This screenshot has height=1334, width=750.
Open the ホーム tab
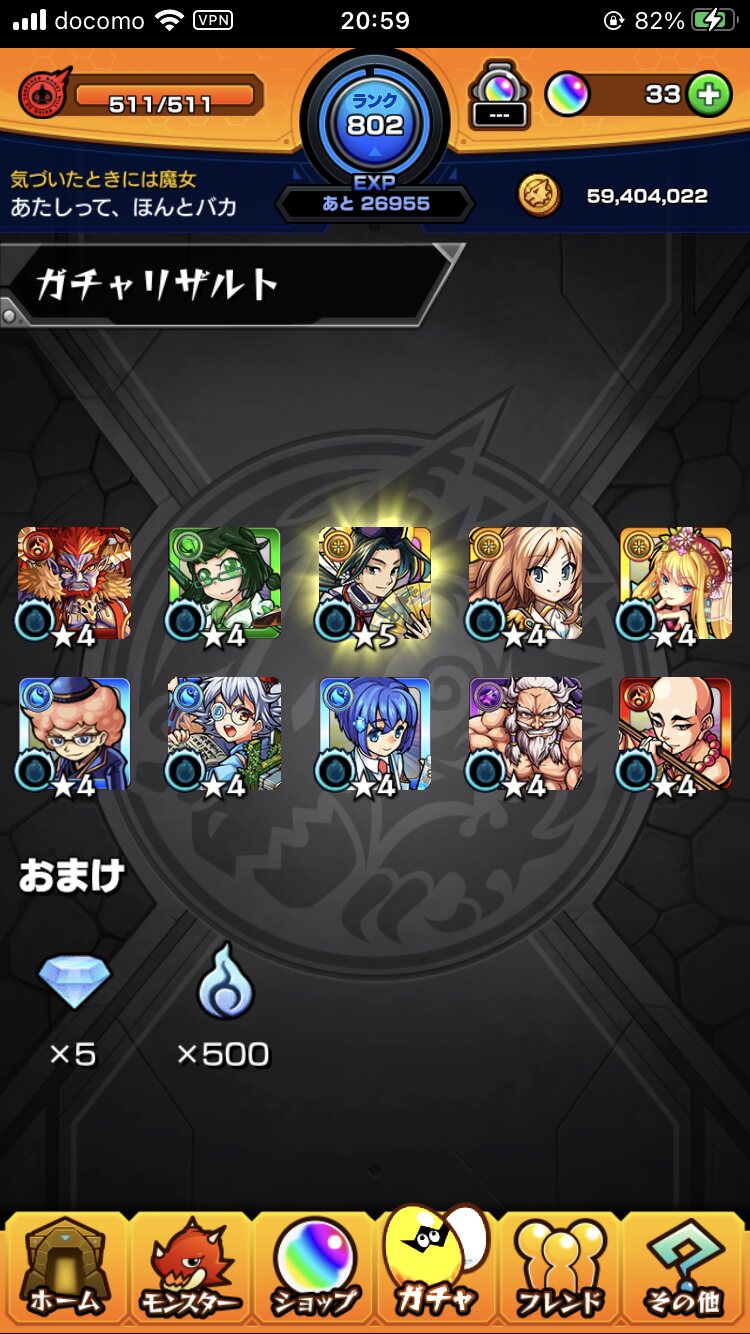pyautogui.click(x=65, y=1267)
